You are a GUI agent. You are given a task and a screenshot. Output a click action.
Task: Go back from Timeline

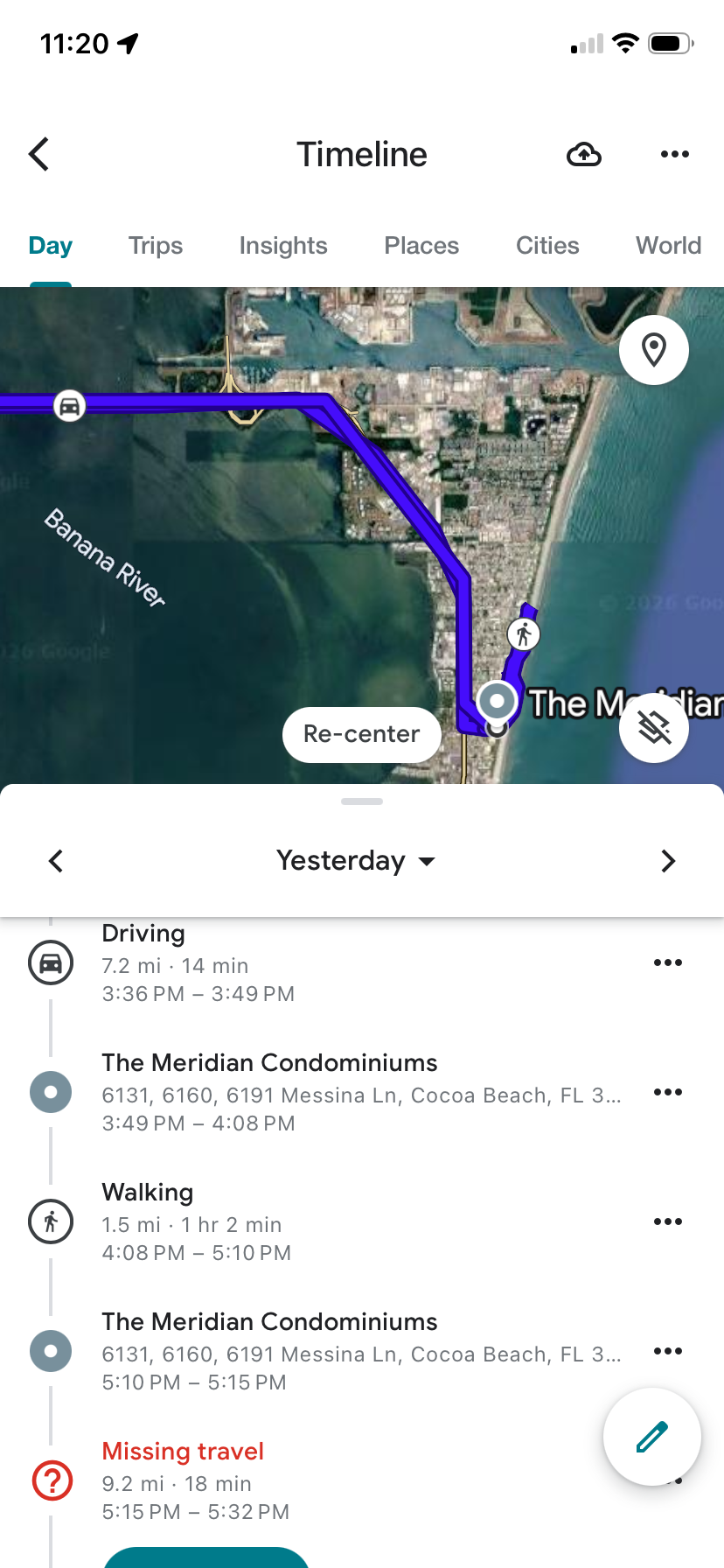(x=39, y=154)
